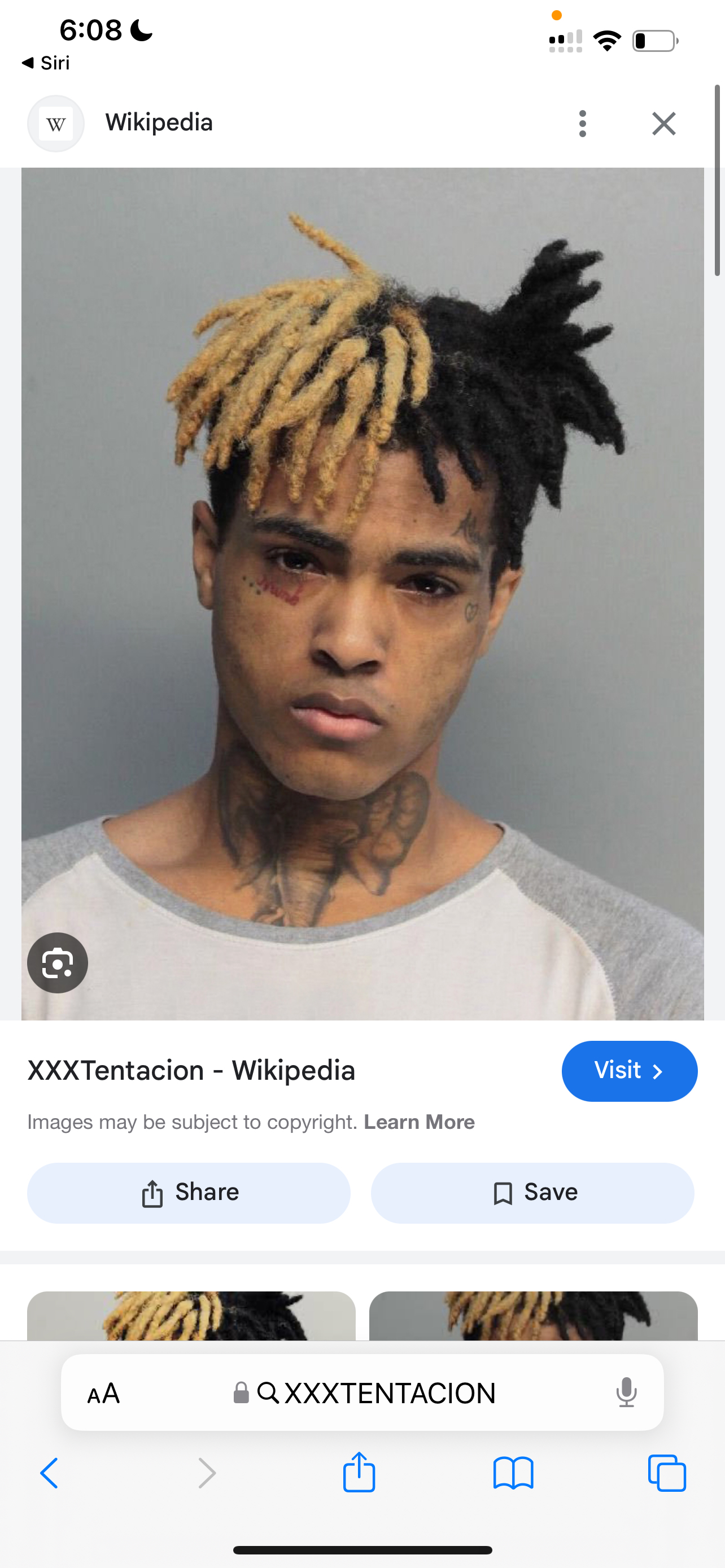Open the AA page settings menu
Image resolution: width=725 pixels, height=1568 pixels.
[103, 1392]
